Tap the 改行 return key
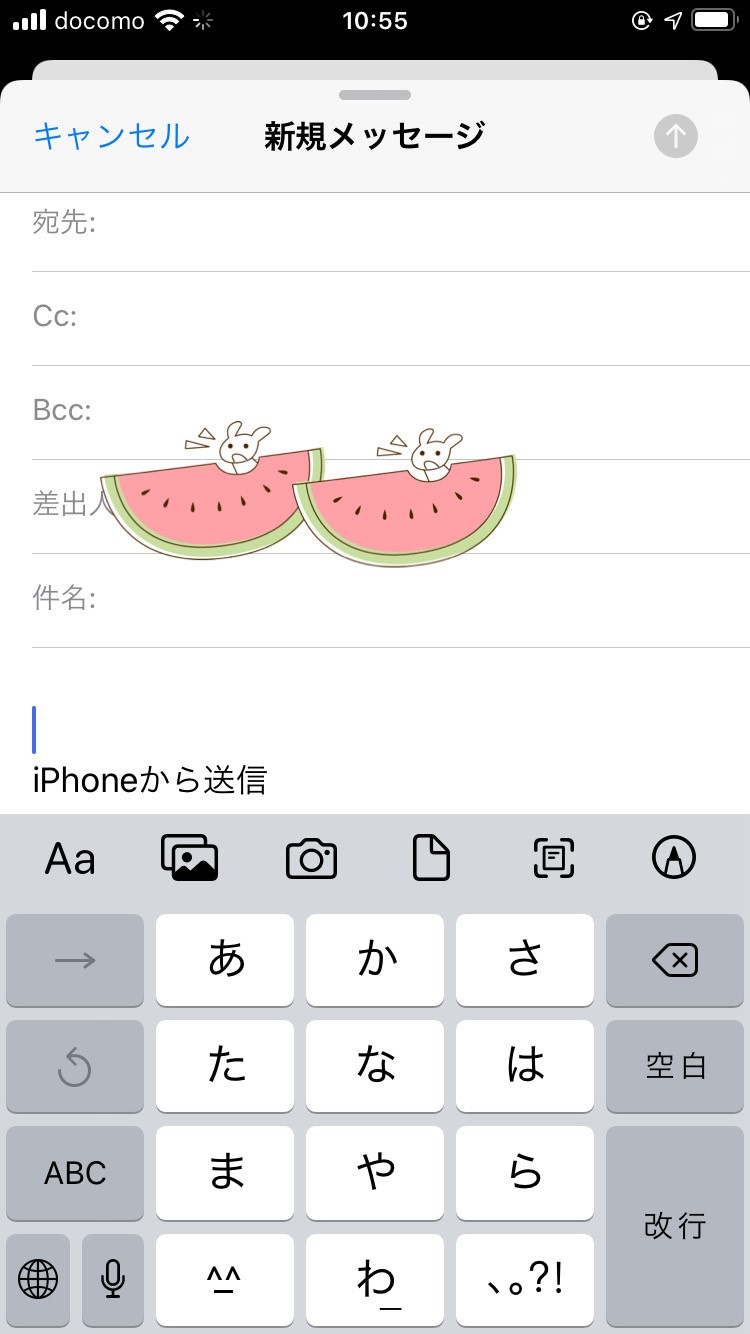Viewport: 750px width, 1334px height. [675, 1226]
